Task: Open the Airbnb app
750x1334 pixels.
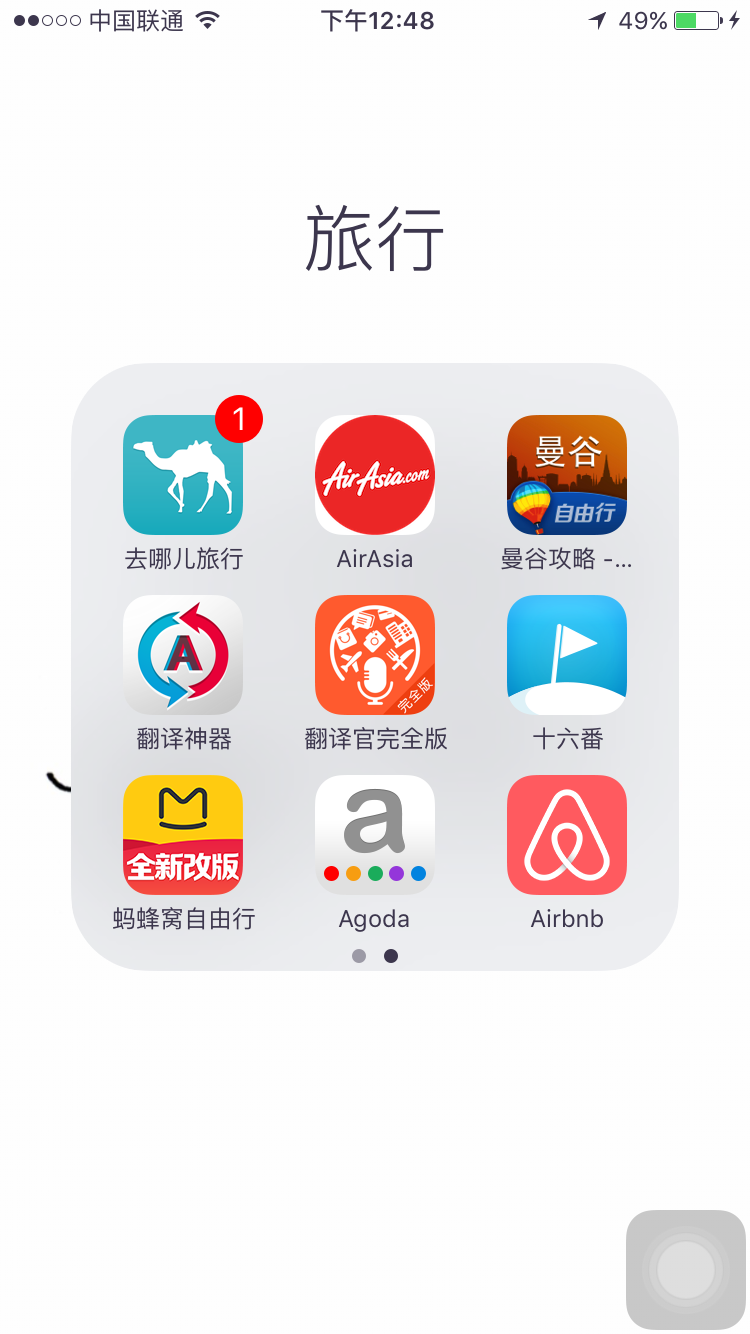Action: [x=567, y=835]
